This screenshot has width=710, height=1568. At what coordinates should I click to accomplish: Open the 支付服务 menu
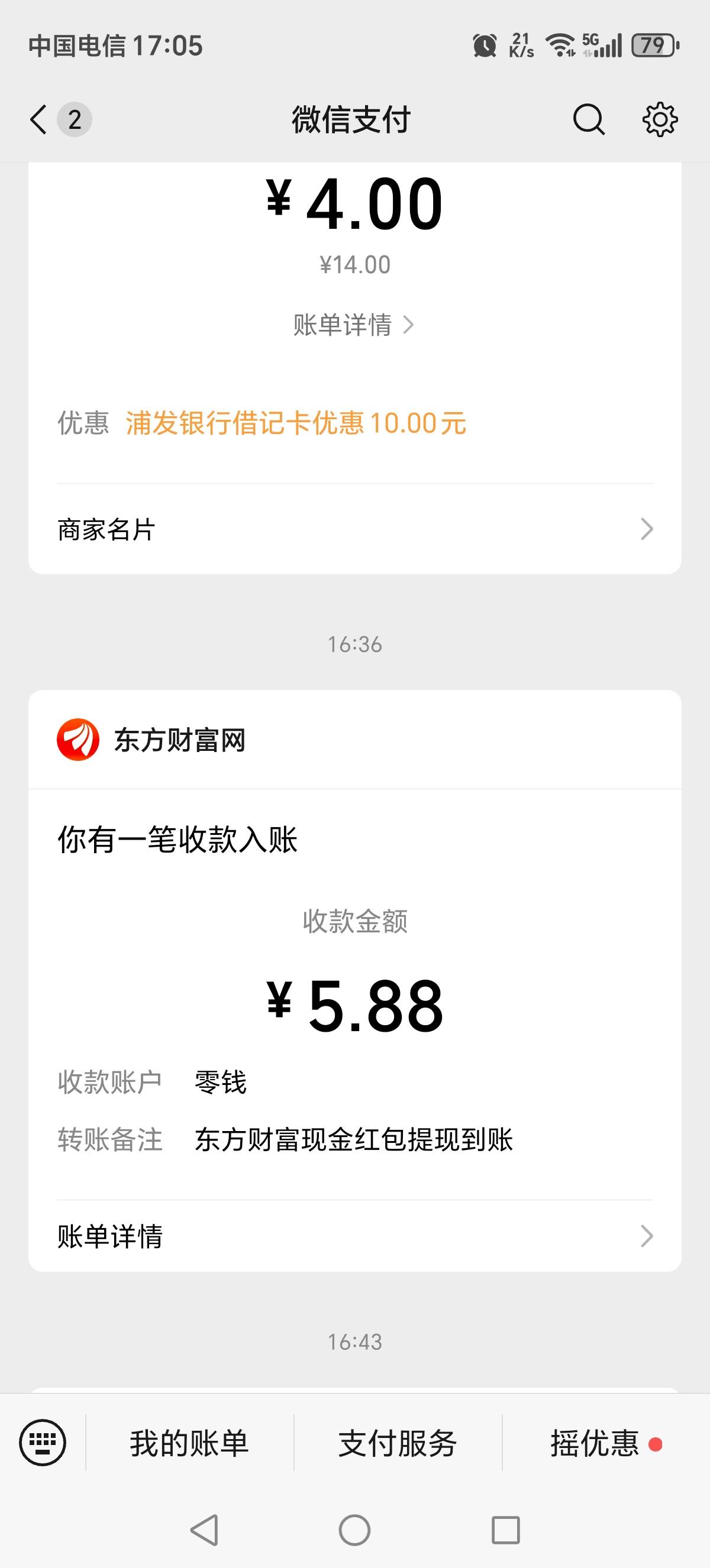point(398,1443)
